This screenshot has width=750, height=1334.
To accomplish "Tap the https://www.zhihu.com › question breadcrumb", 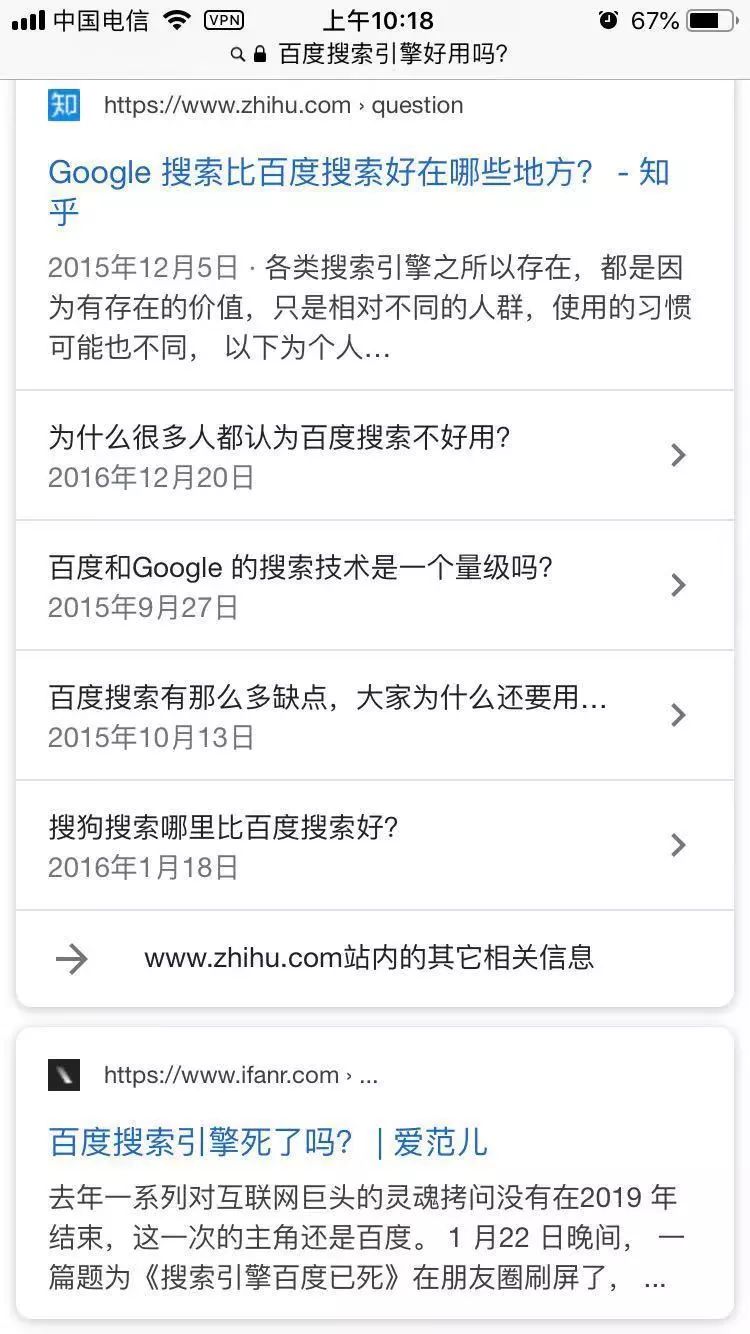I will coord(283,105).
